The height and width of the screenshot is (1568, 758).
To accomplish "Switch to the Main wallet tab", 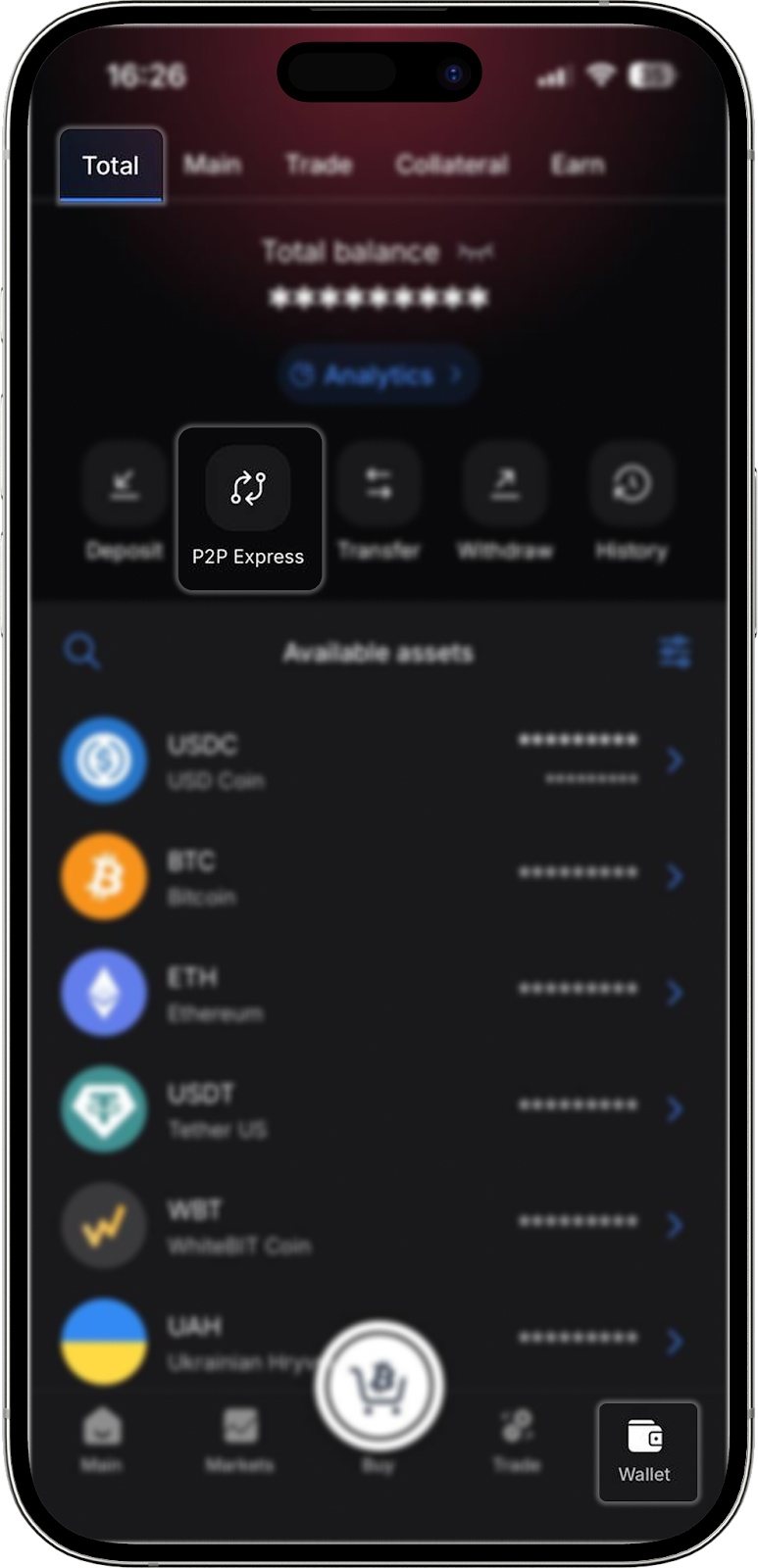I will click(x=212, y=165).
